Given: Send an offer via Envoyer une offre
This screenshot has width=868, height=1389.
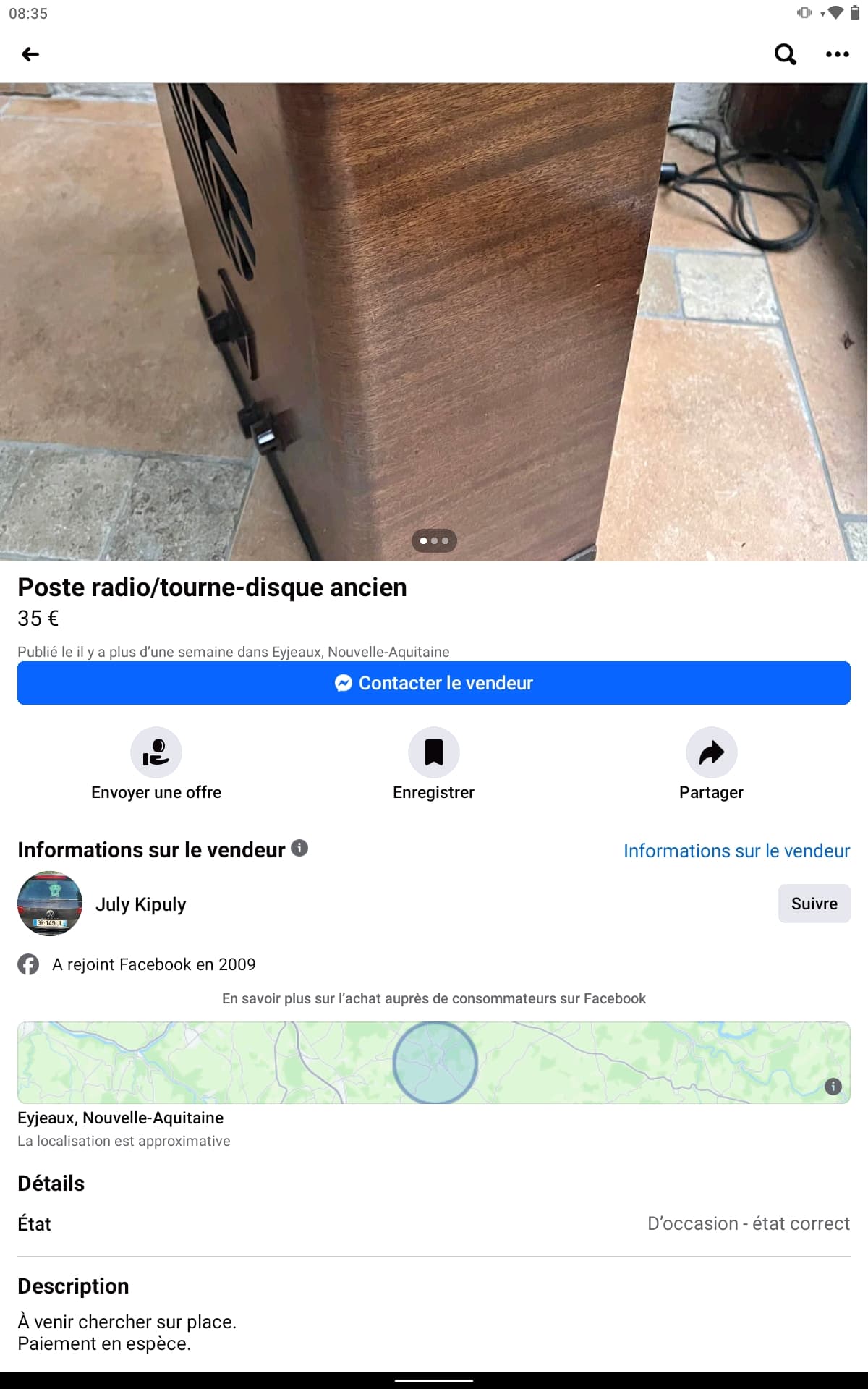Looking at the screenshot, I should (156, 753).
